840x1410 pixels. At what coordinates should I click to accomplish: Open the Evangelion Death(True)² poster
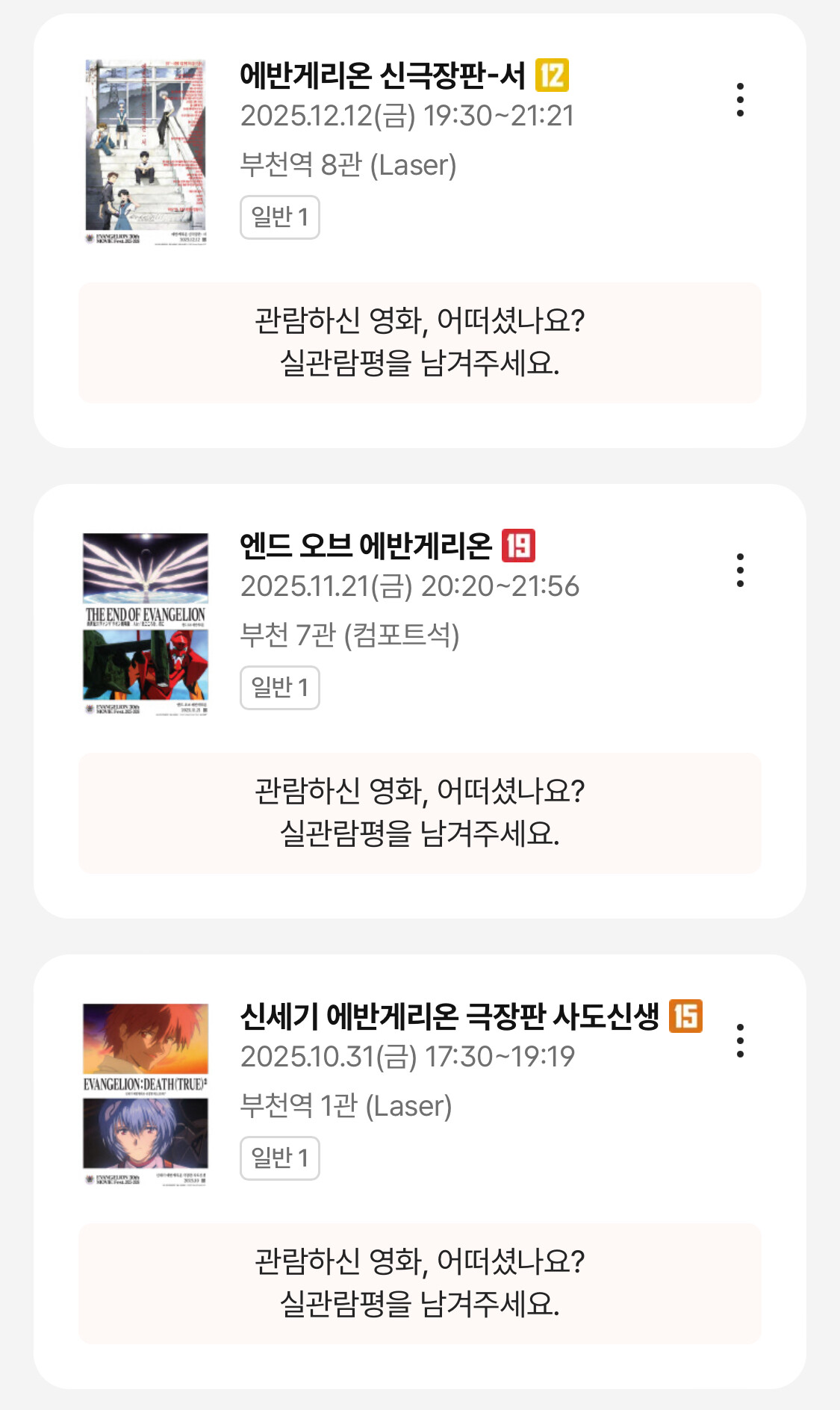pos(145,1093)
